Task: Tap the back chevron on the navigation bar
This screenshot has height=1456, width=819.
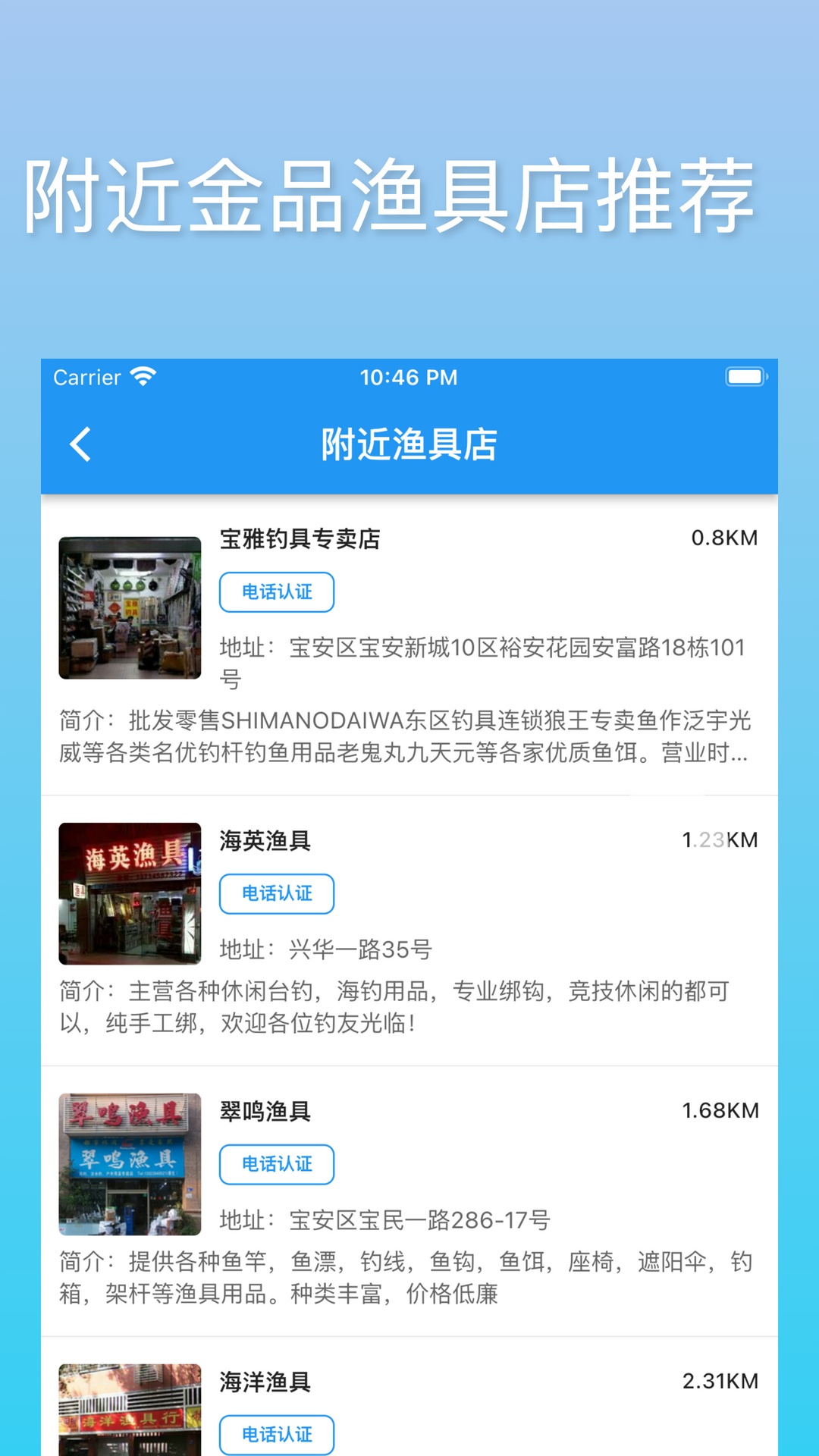Action: pos(81,445)
